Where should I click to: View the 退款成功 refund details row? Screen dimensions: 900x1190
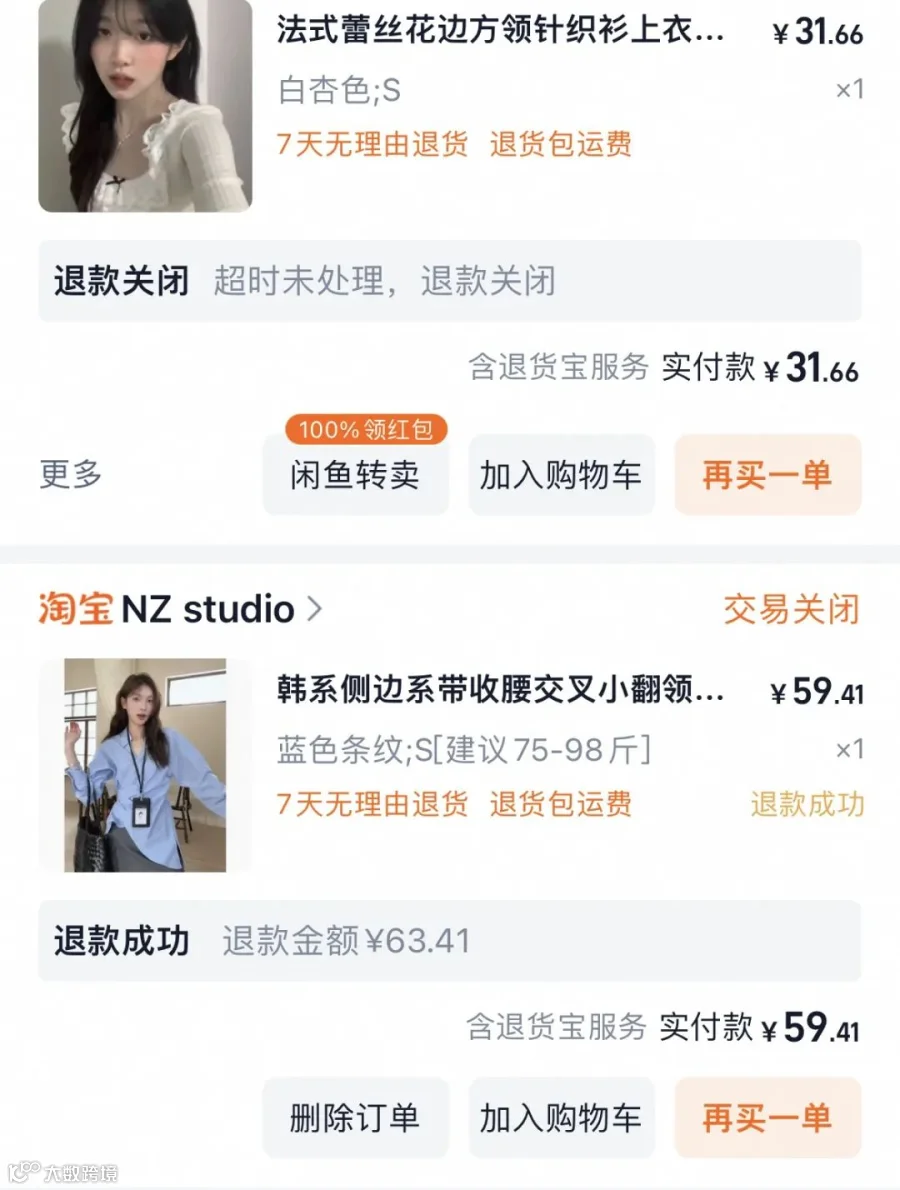[449, 941]
